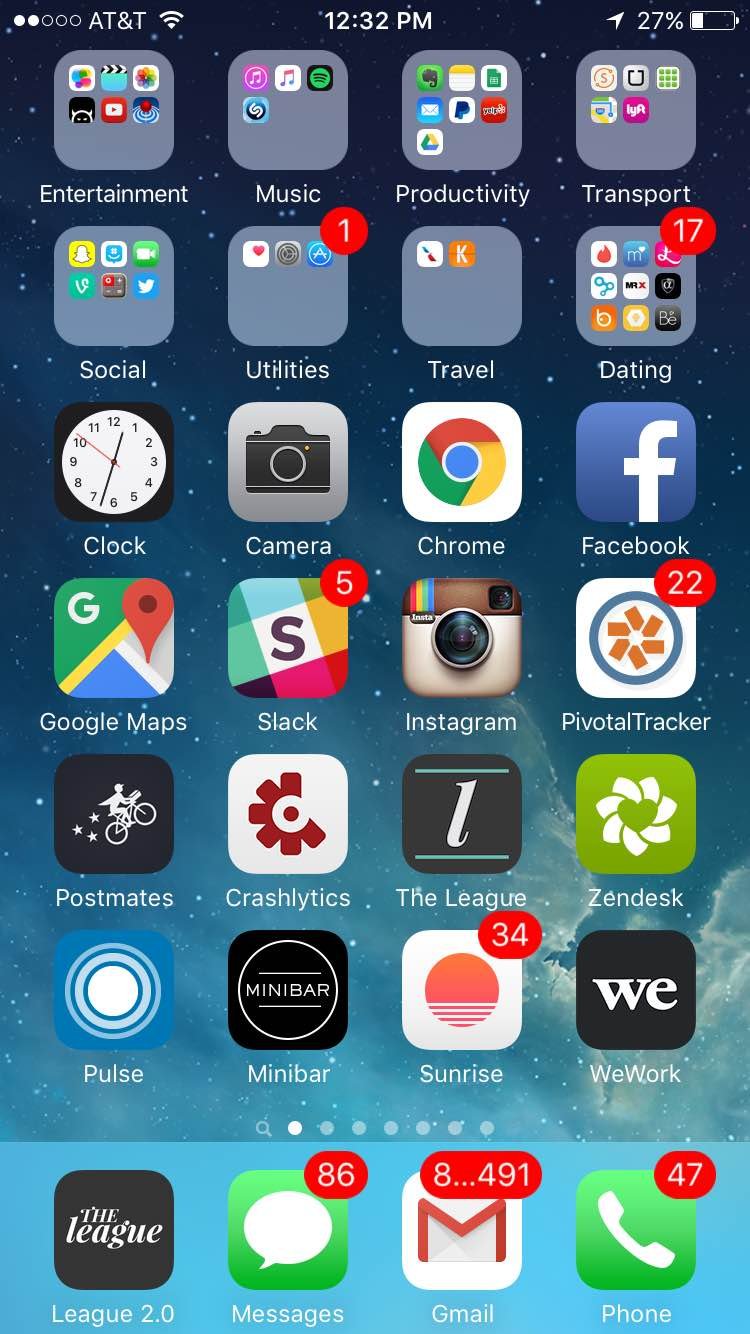750x1334 pixels.
Task: Launch Crashlytics
Action: tap(287, 814)
